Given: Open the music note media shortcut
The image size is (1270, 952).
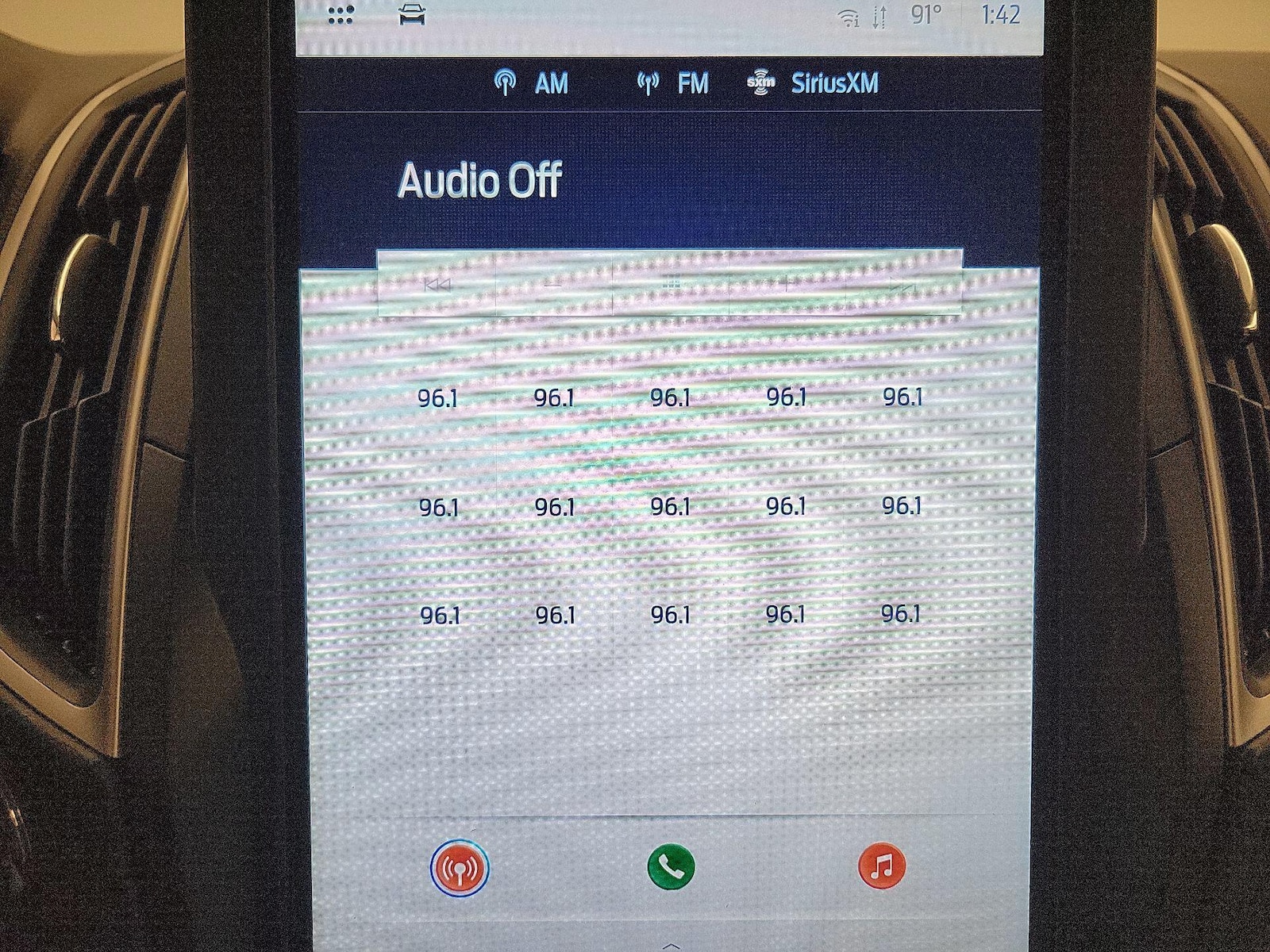Looking at the screenshot, I should pos(882,866).
